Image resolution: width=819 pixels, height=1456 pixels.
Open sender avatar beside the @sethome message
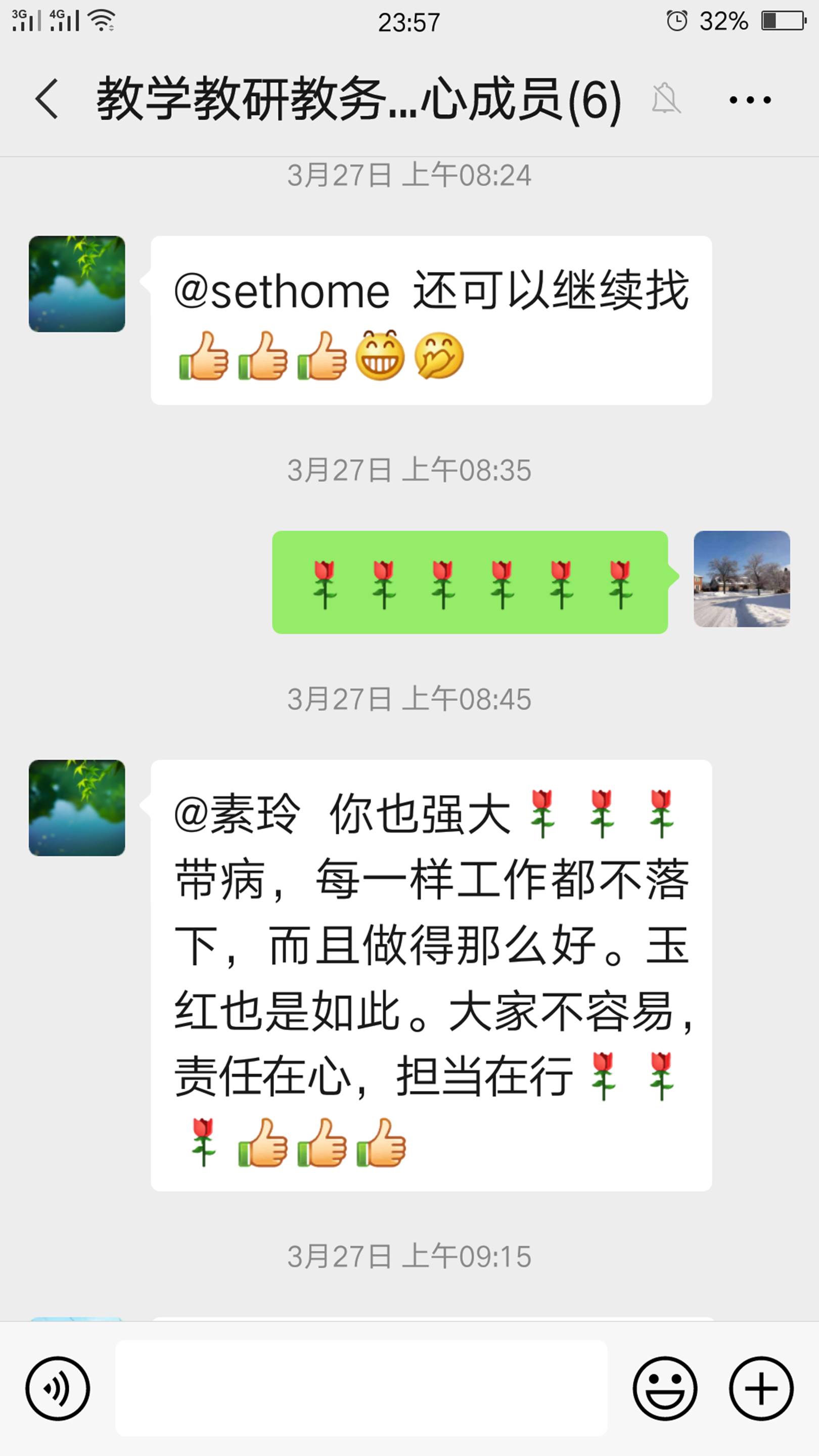[x=77, y=284]
